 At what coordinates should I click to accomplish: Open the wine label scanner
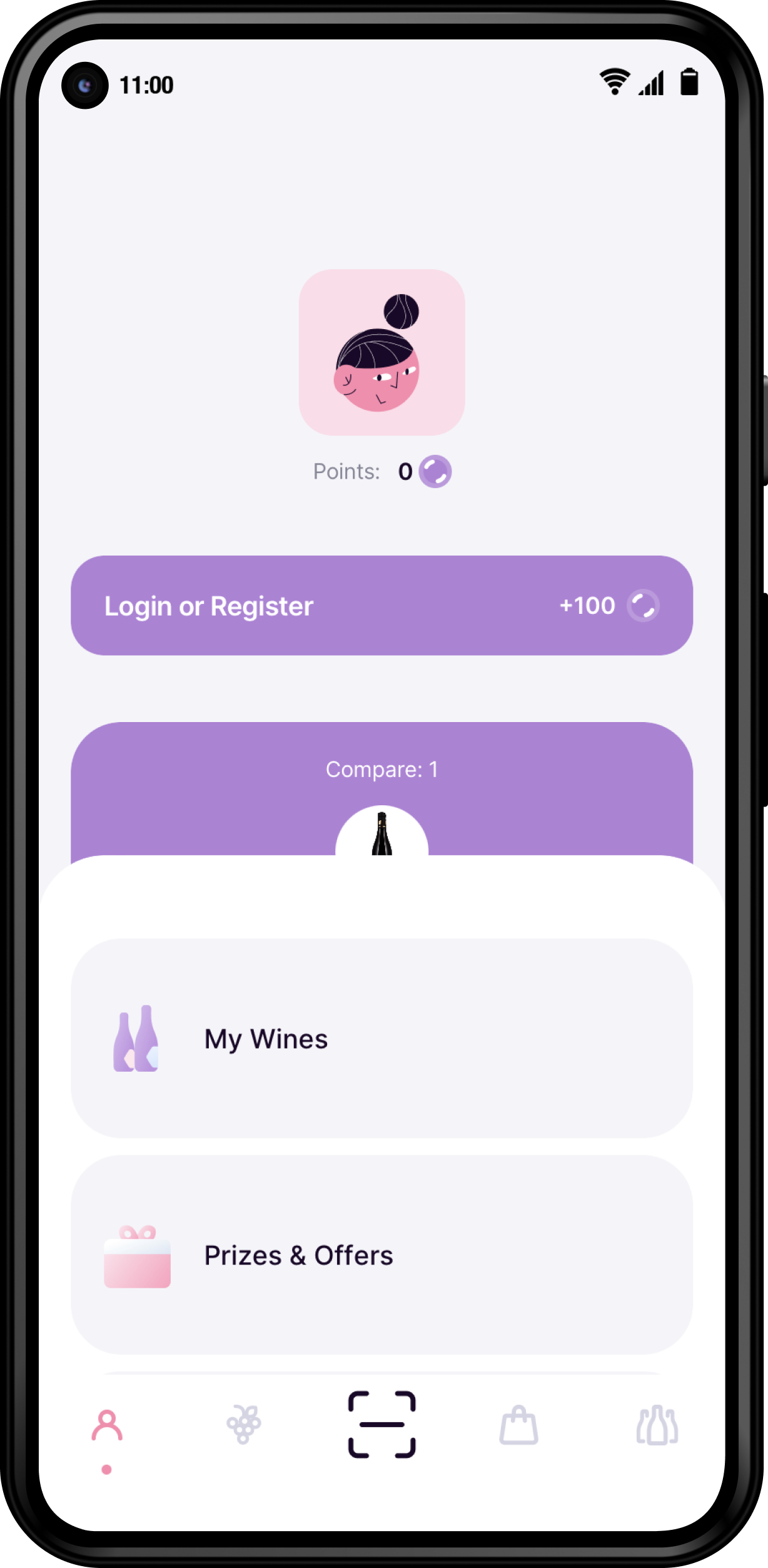(x=381, y=1425)
